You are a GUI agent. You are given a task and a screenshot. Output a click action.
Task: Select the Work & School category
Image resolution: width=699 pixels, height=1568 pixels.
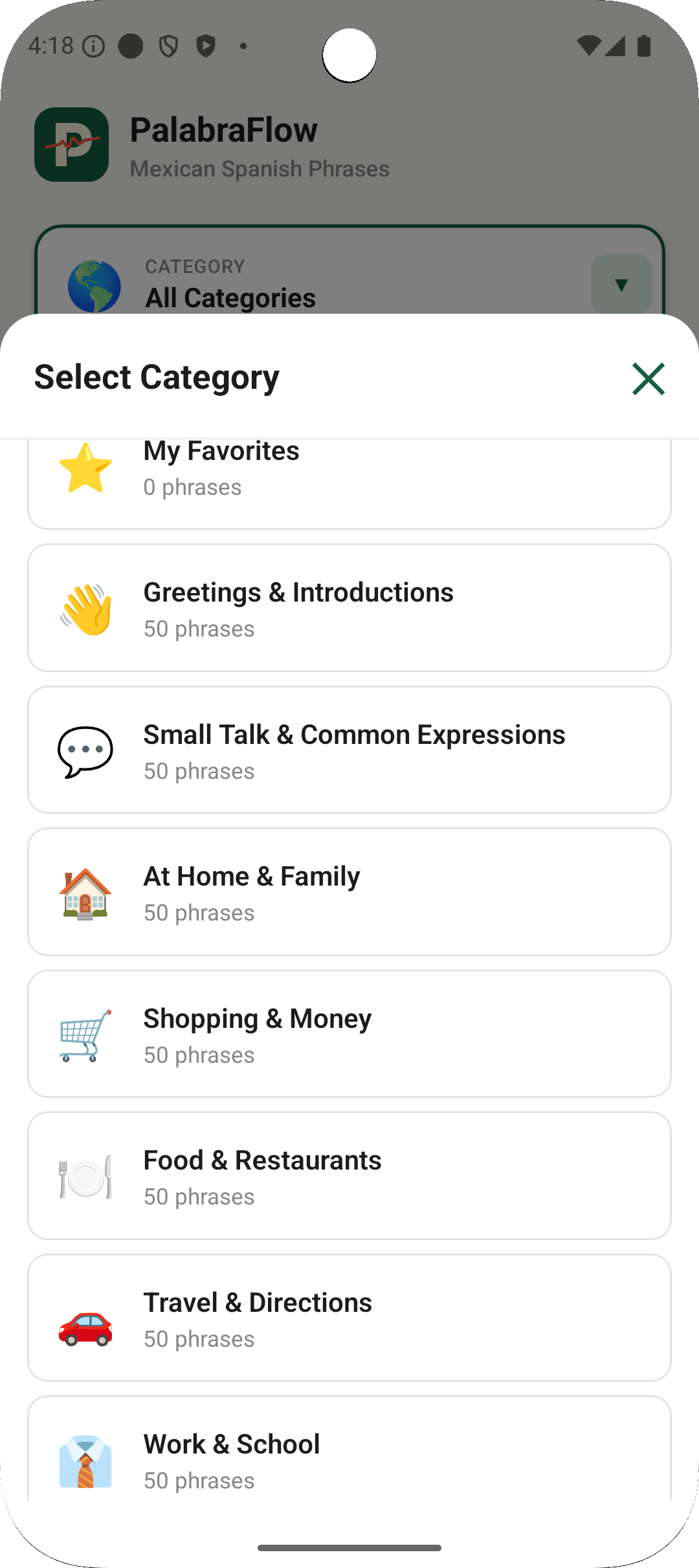[x=349, y=1461]
